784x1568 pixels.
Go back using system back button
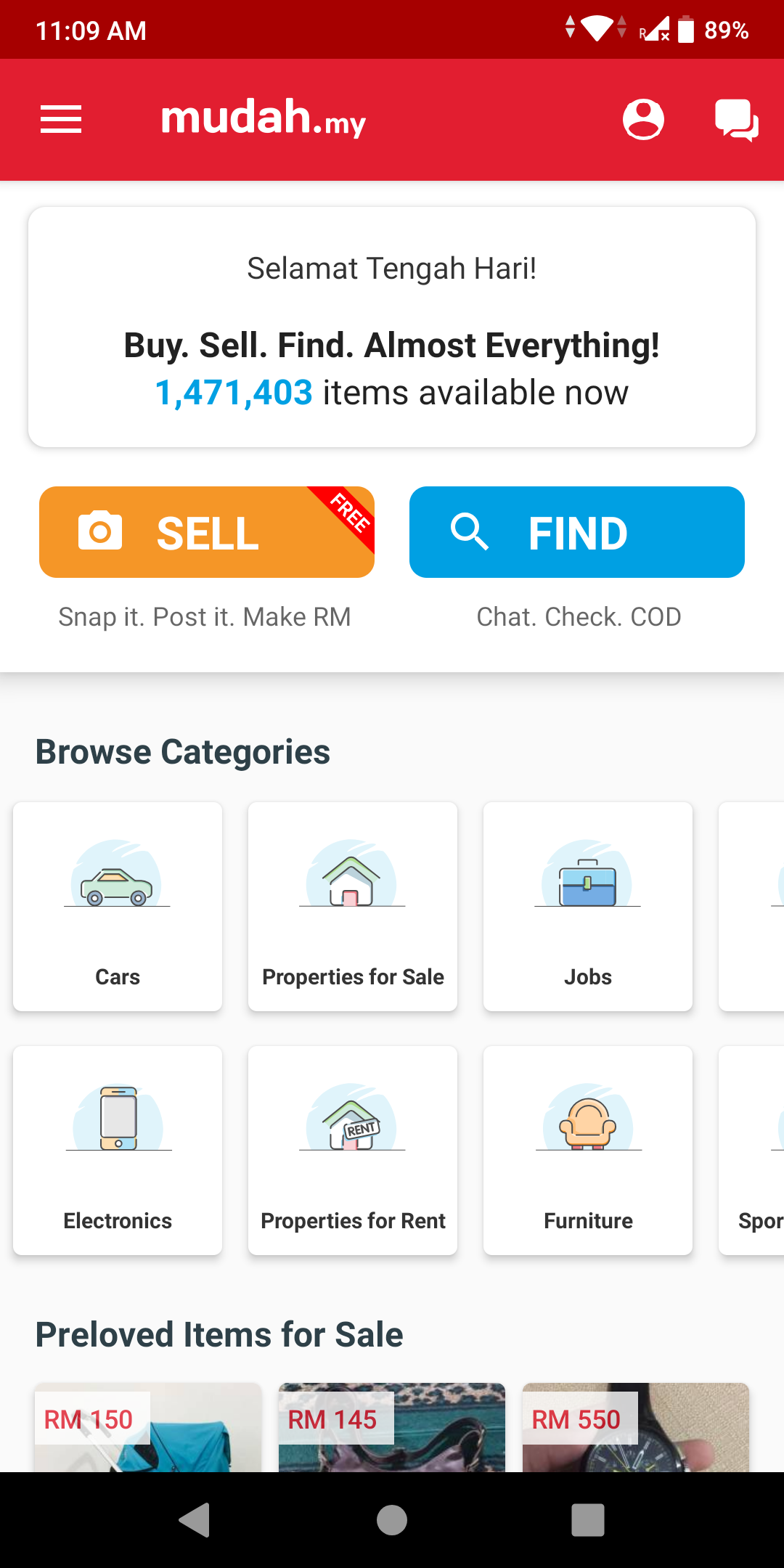(x=195, y=1520)
